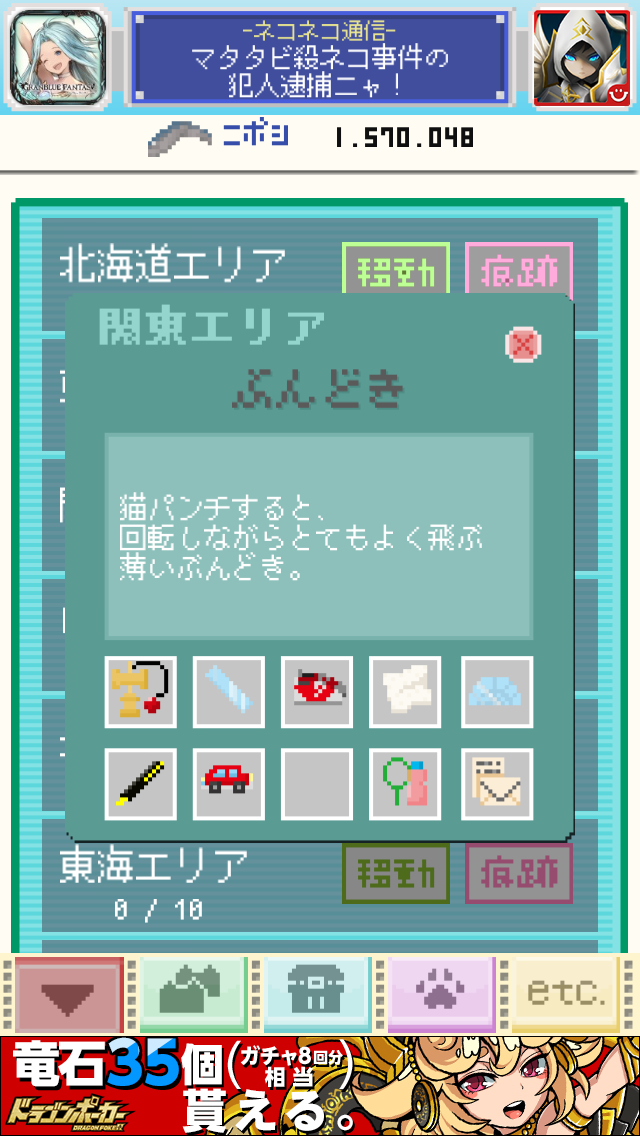Select the envelope letter item

click(x=497, y=784)
